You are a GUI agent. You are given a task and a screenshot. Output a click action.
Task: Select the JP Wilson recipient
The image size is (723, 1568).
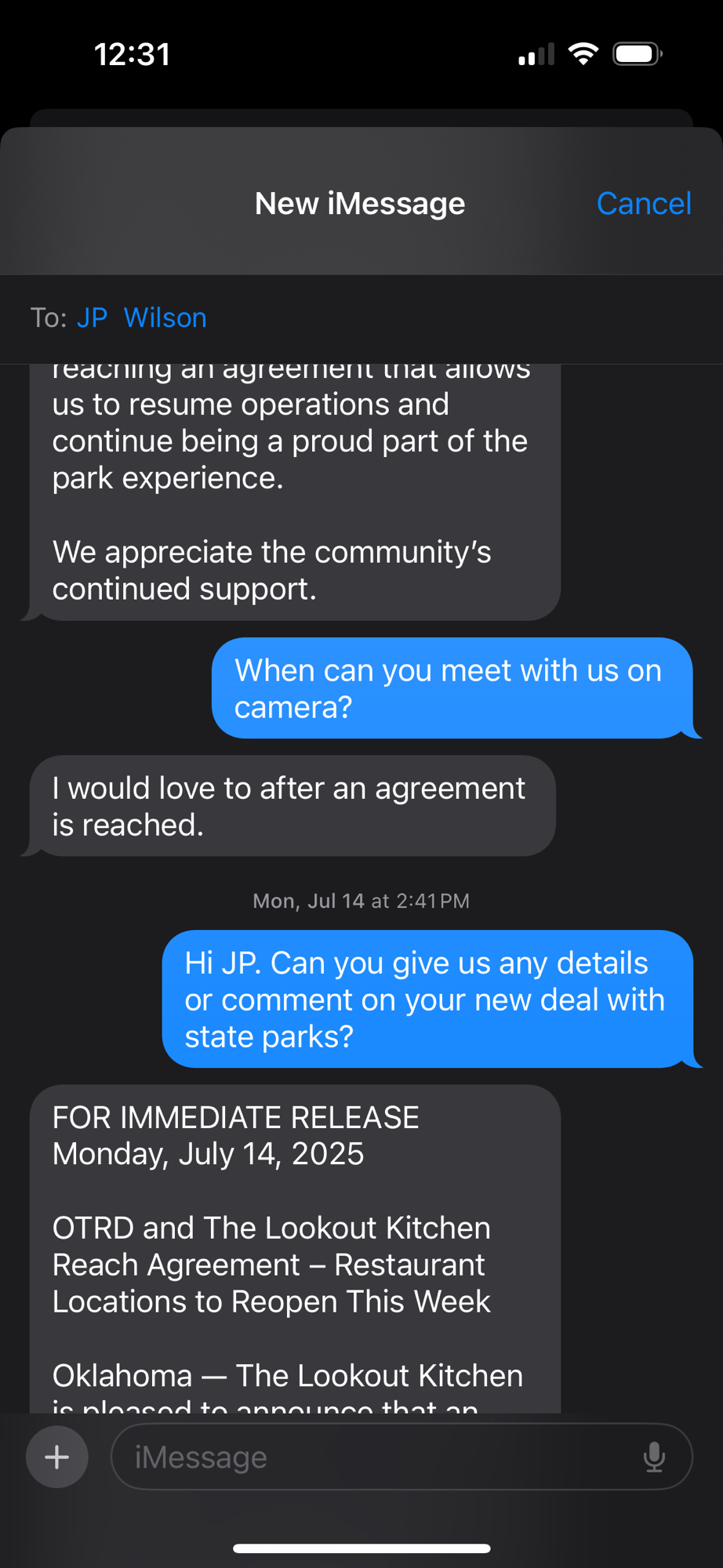[142, 318]
